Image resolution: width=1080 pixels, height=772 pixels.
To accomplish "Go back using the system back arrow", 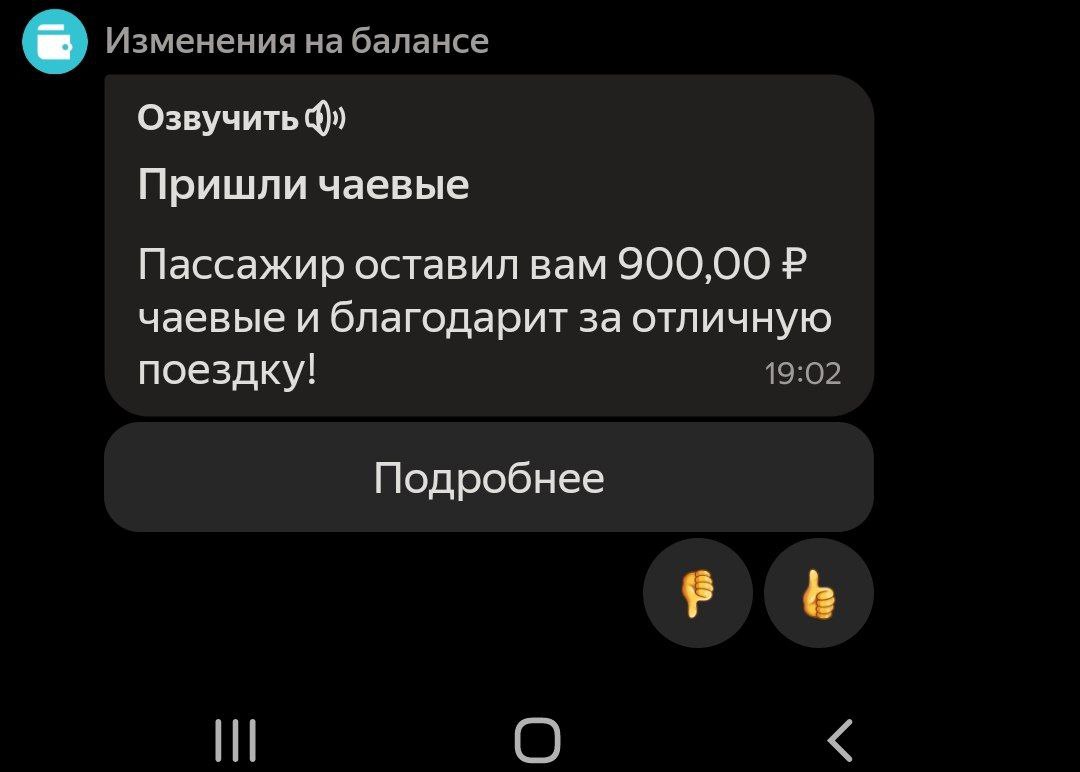I will [x=841, y=741].
